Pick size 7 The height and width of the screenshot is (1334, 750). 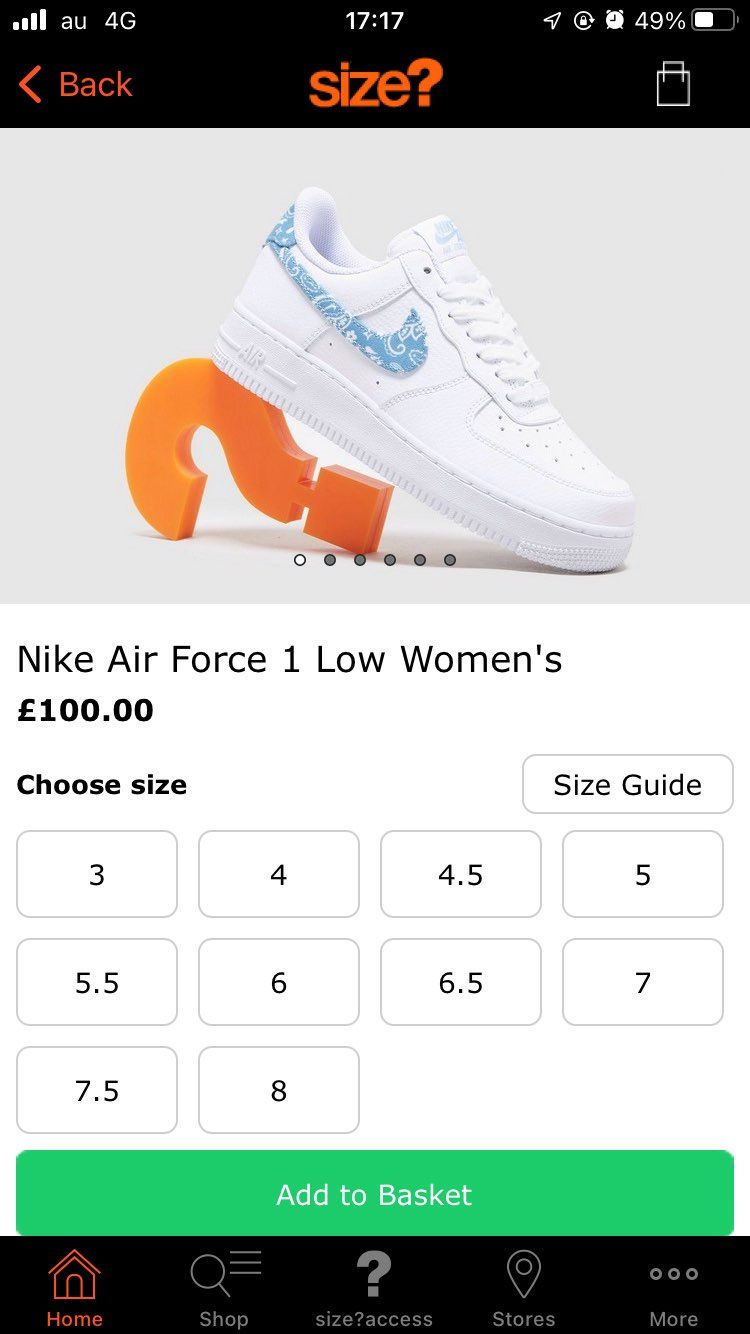pyautogui.click(x=642, y=983)
